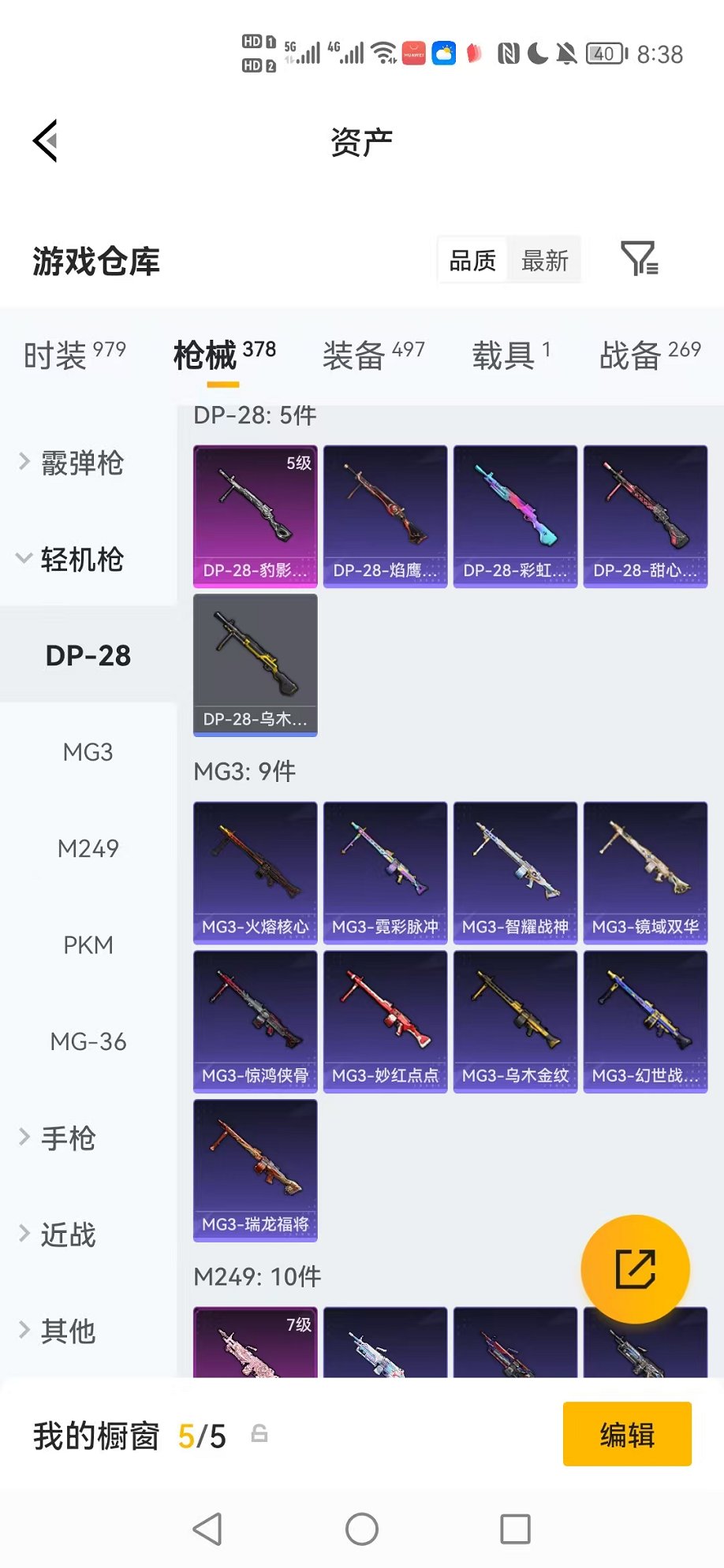The width and height of the screenshot is (724, 1568).
Task: Select PKM in the side list
Action: pos(88,945)
